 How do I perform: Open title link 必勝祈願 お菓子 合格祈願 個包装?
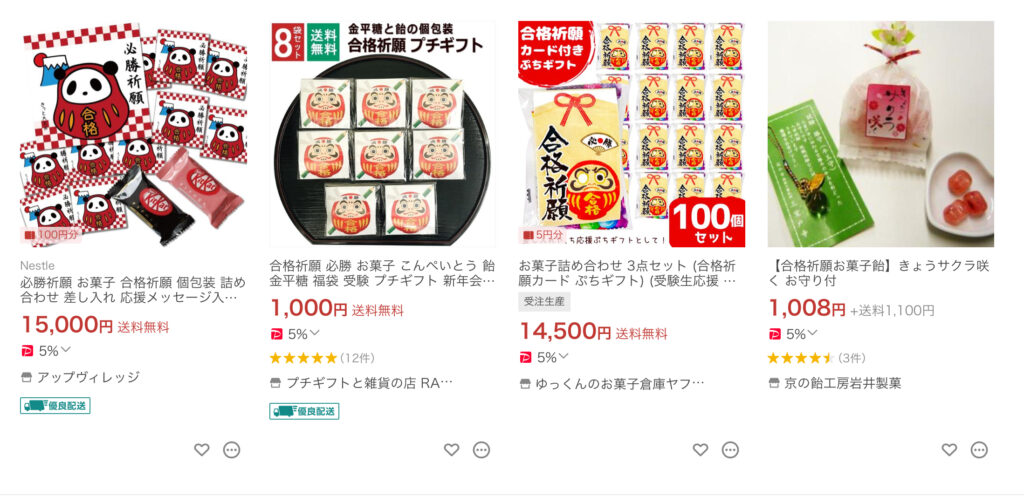point(132,290)
